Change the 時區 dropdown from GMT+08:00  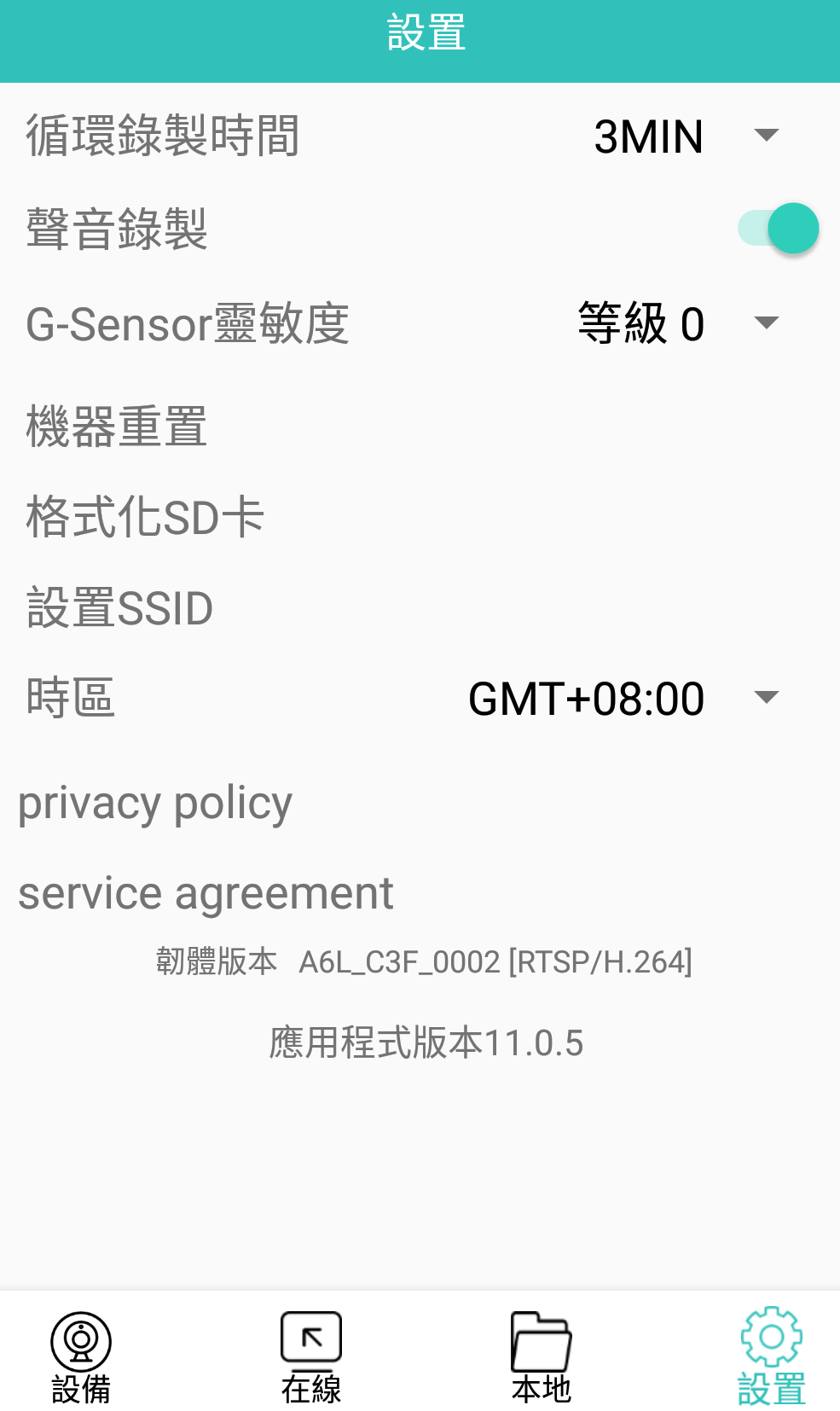click(x=623, y=699)
